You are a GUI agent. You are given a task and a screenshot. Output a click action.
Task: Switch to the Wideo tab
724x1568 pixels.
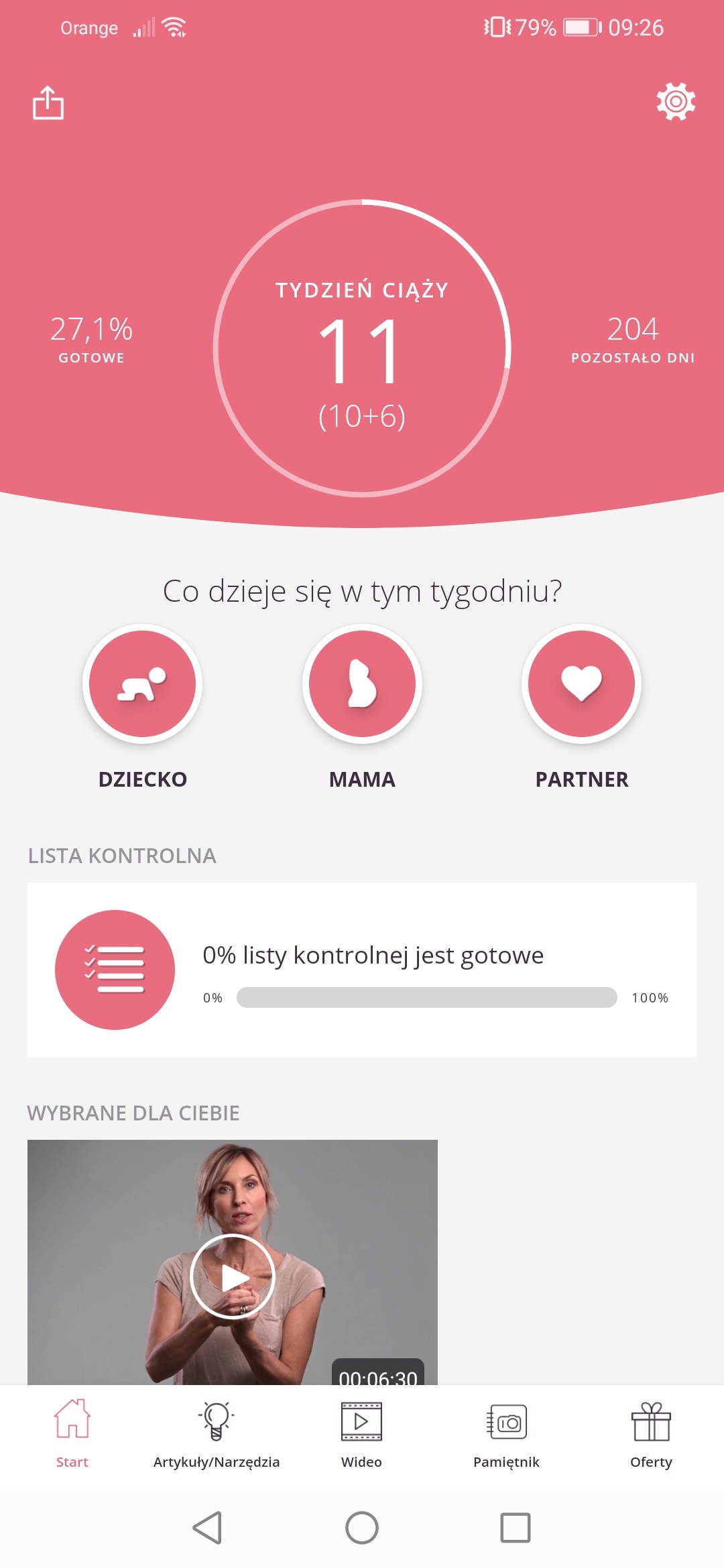(361, 1433)
